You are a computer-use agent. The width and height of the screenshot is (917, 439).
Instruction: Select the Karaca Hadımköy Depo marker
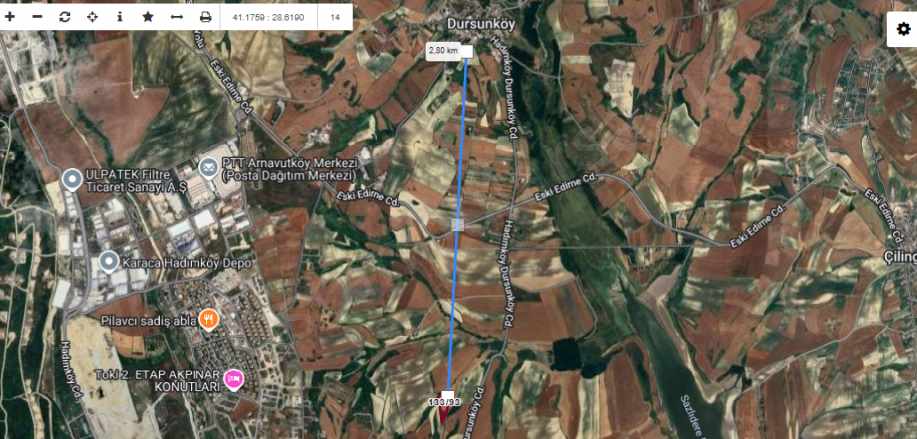(109, 262)
